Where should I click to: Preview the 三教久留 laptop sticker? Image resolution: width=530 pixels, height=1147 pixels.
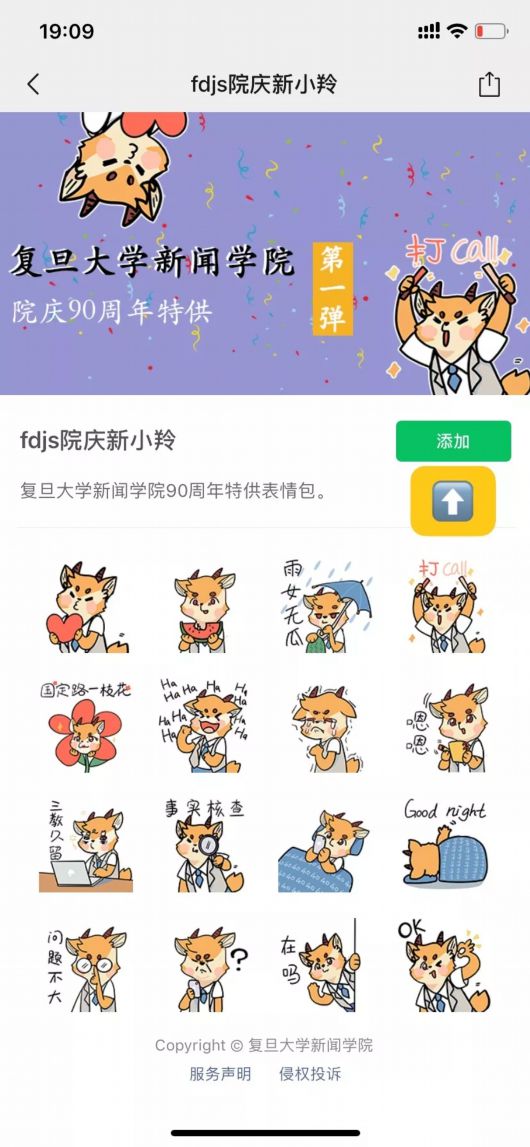[86, 846]
